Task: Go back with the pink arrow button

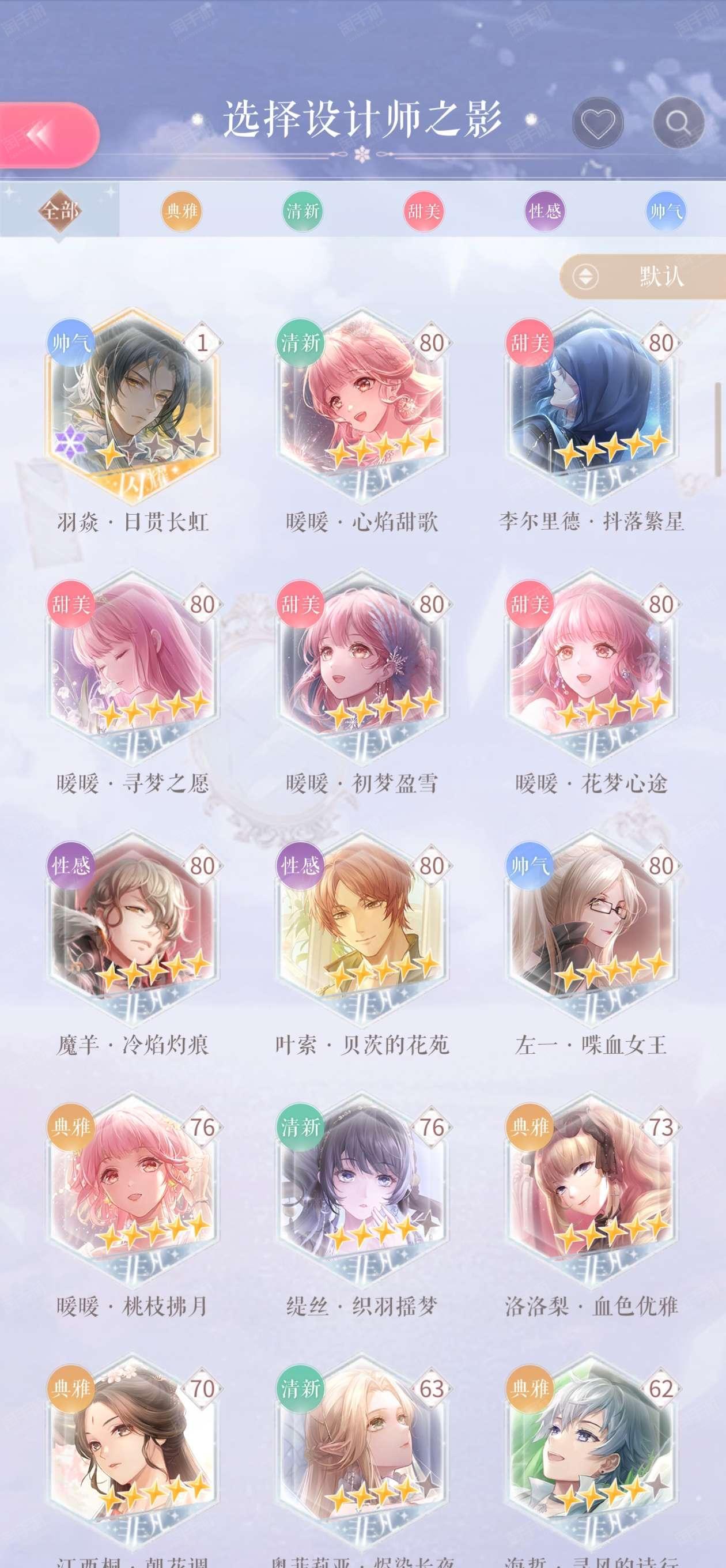Action: (x=47, y=135)
